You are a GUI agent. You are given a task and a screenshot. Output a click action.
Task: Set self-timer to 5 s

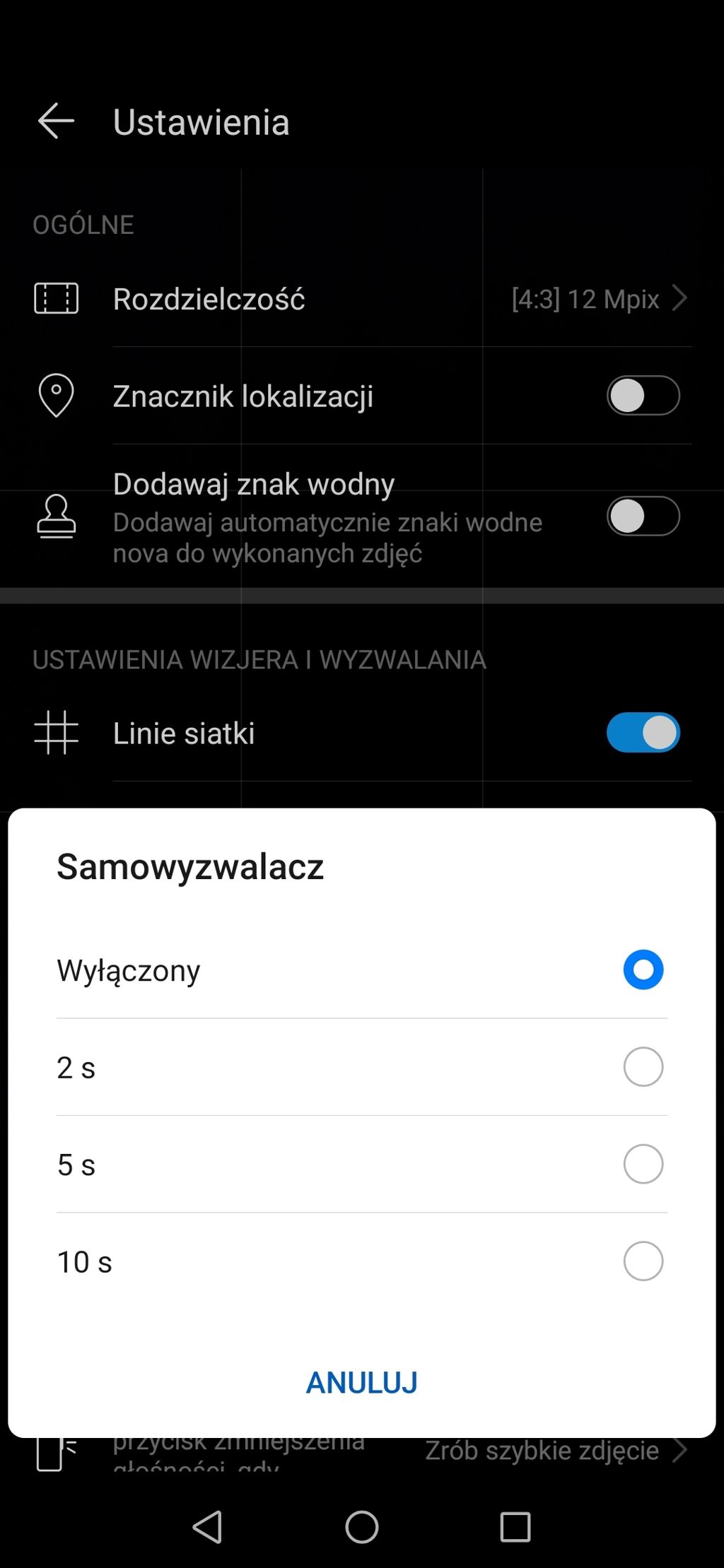361,1164
